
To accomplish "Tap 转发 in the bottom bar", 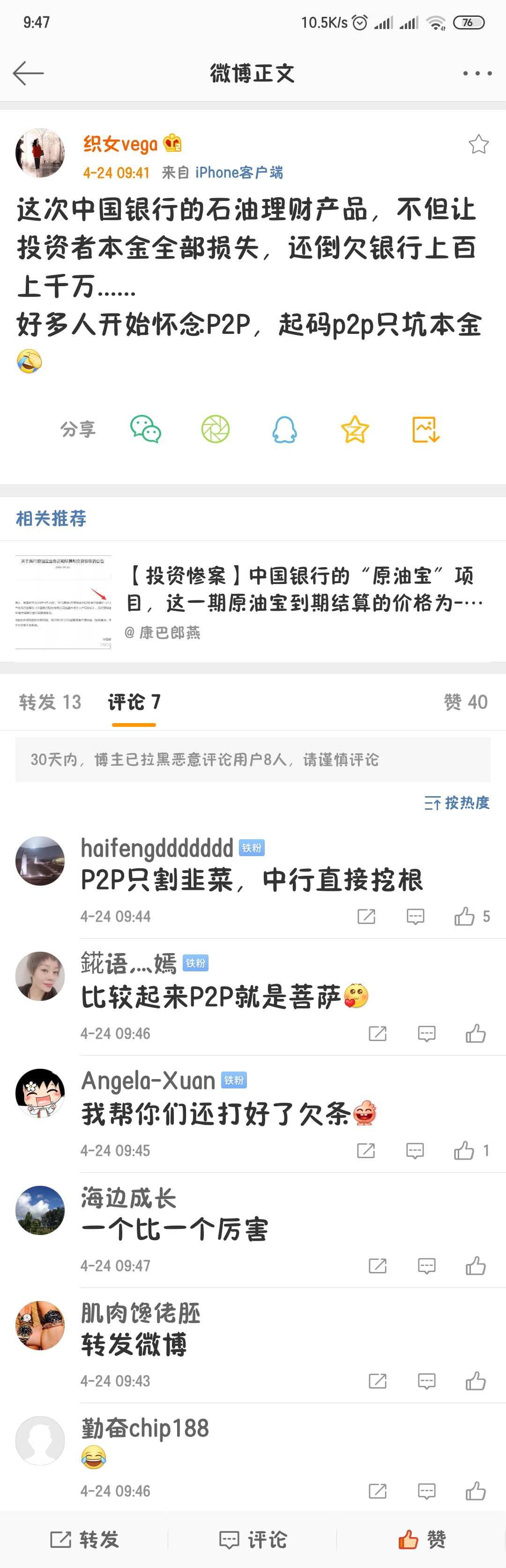I will [84, 1539].
